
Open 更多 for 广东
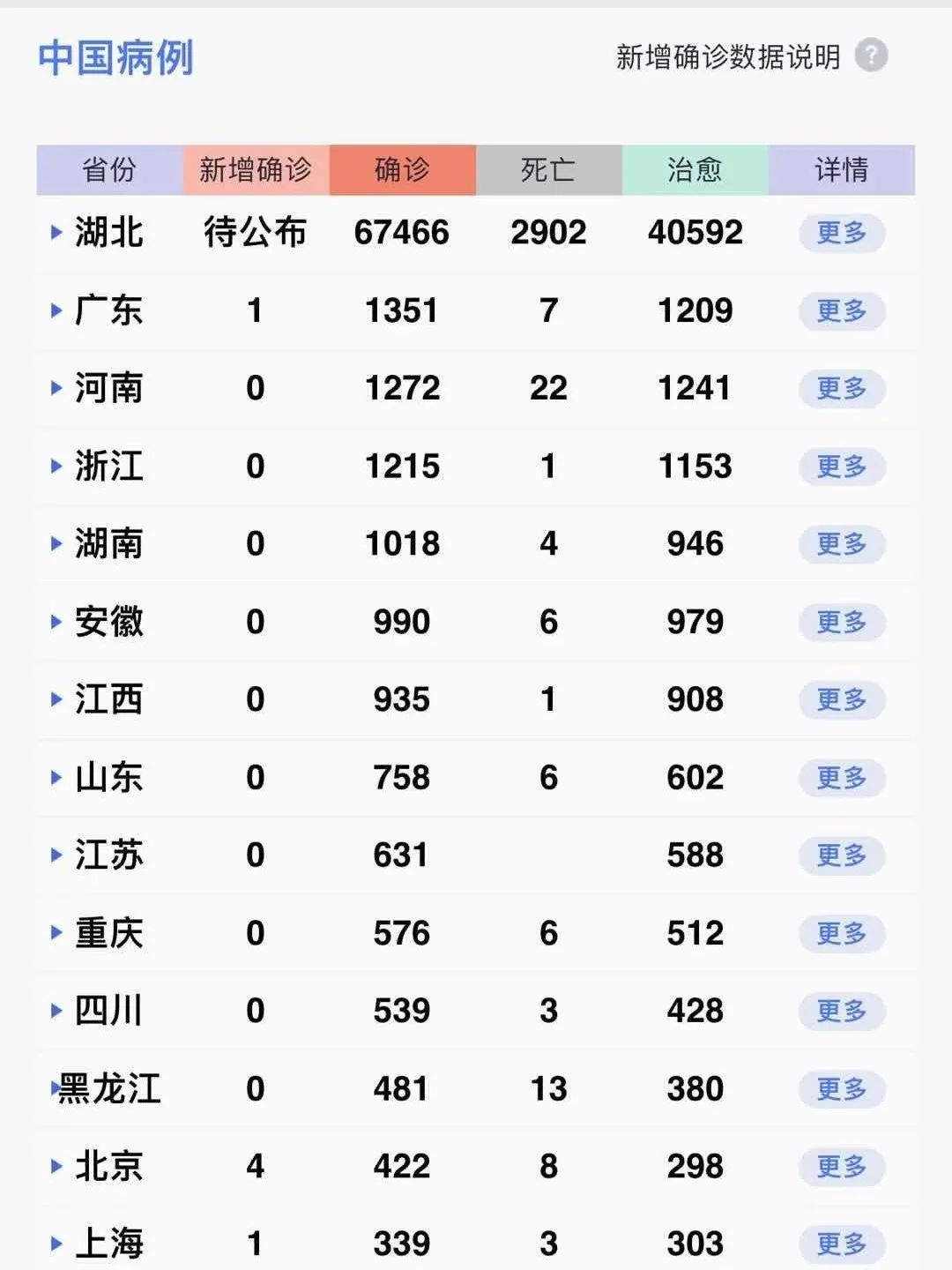pos(841,310)
